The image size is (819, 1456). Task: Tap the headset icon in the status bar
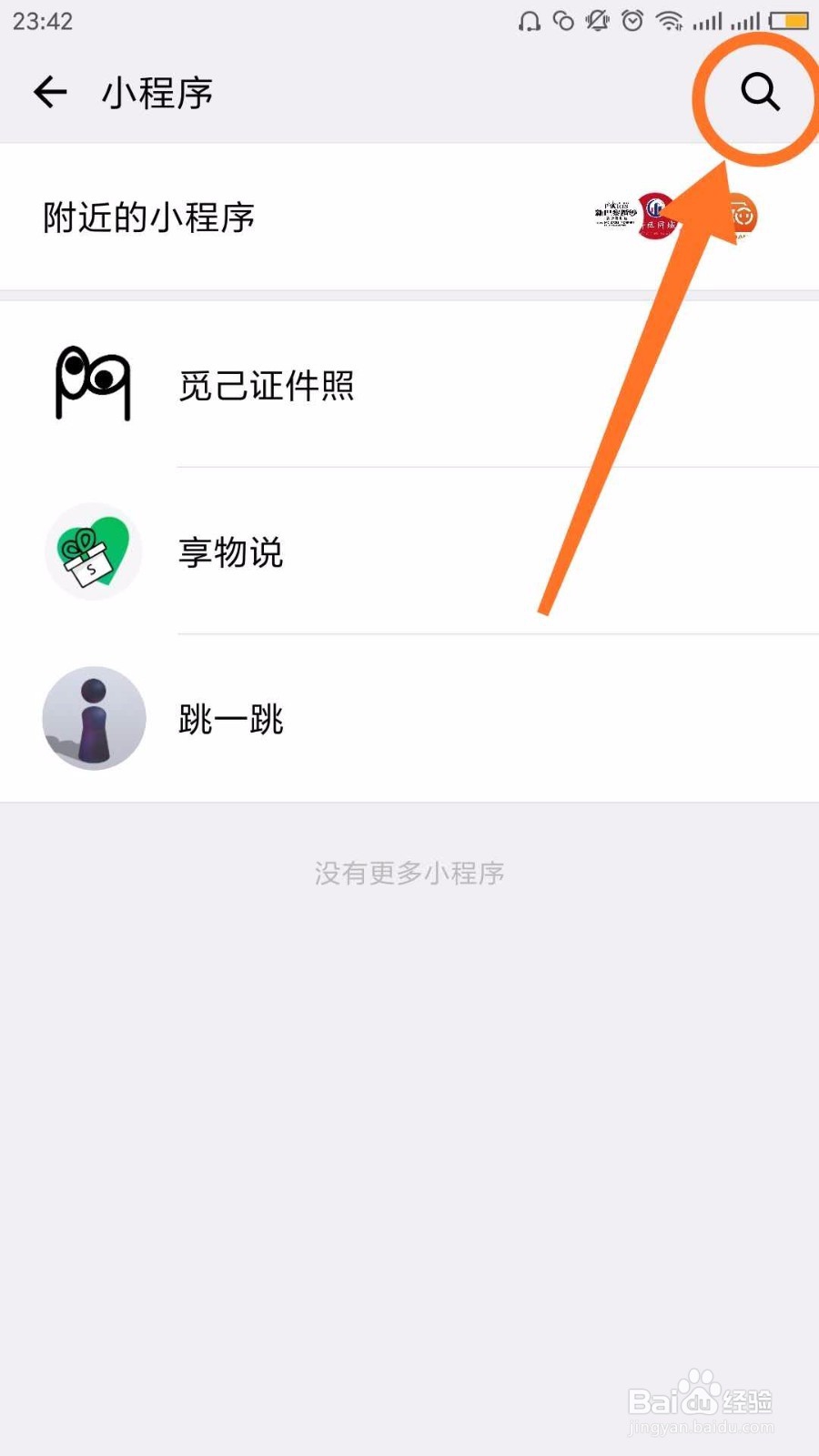[x=530, y=20]
